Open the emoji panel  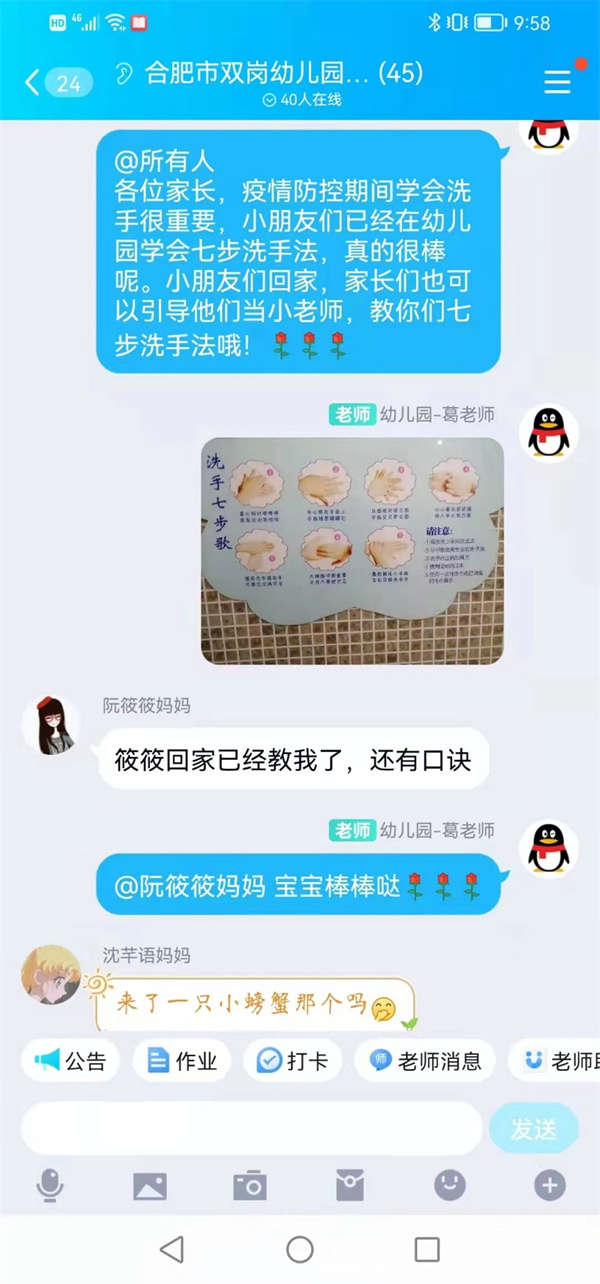(449, 1186)
